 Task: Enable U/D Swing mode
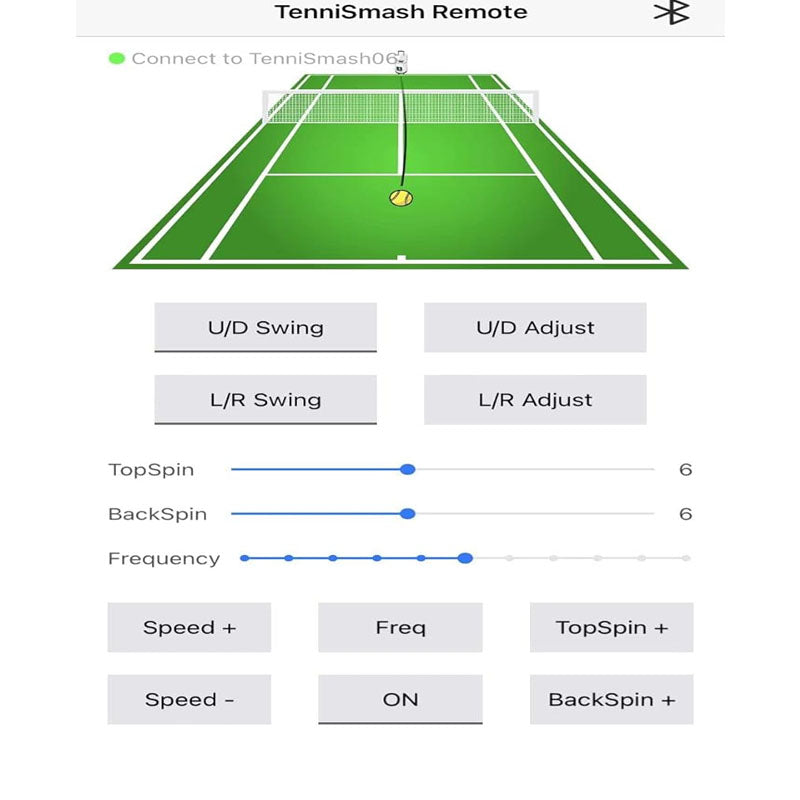point(265,327)
